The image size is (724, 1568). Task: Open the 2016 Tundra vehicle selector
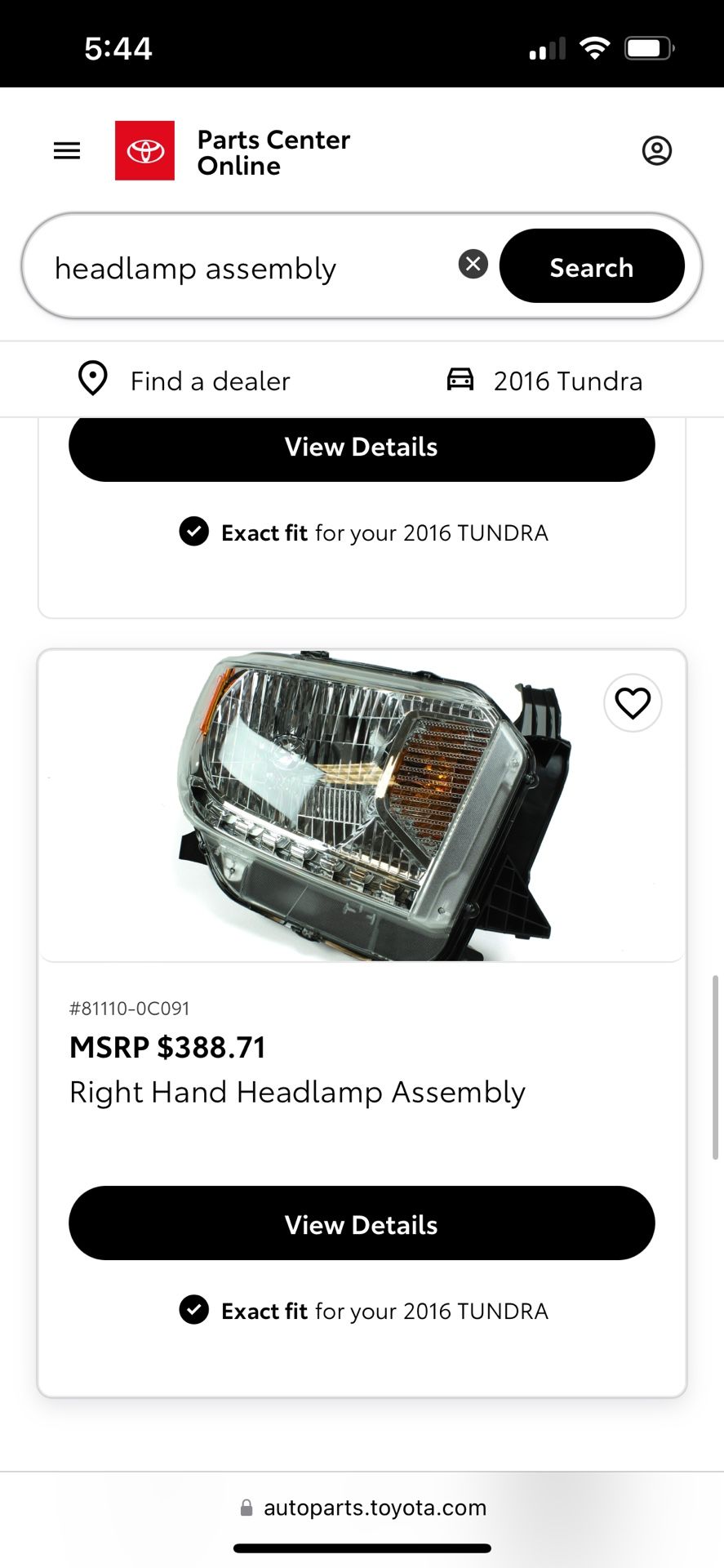point(568,379)
